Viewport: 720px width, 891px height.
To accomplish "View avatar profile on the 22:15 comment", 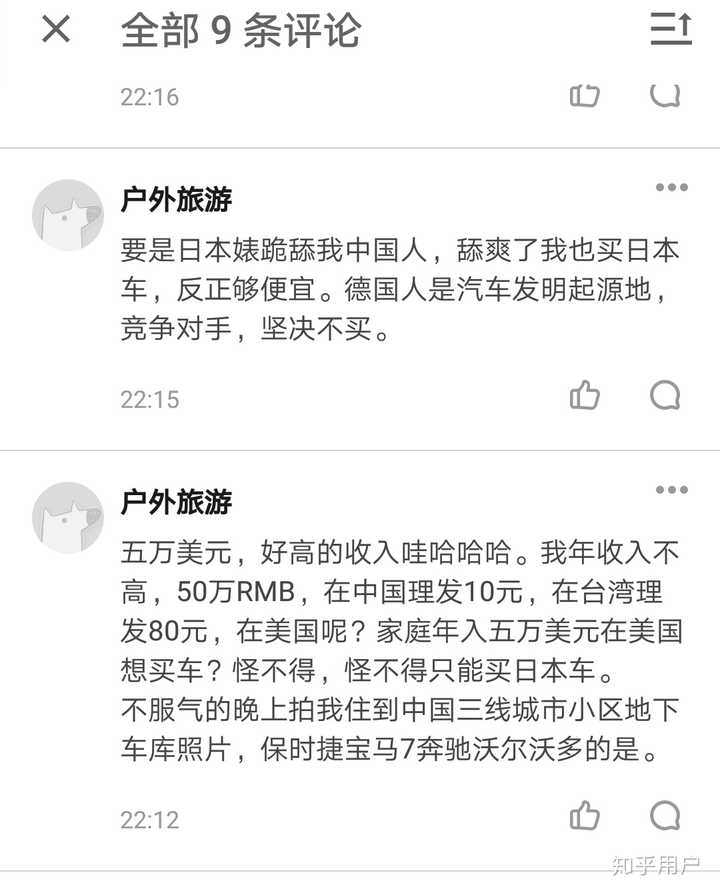I will pos(68,214).
